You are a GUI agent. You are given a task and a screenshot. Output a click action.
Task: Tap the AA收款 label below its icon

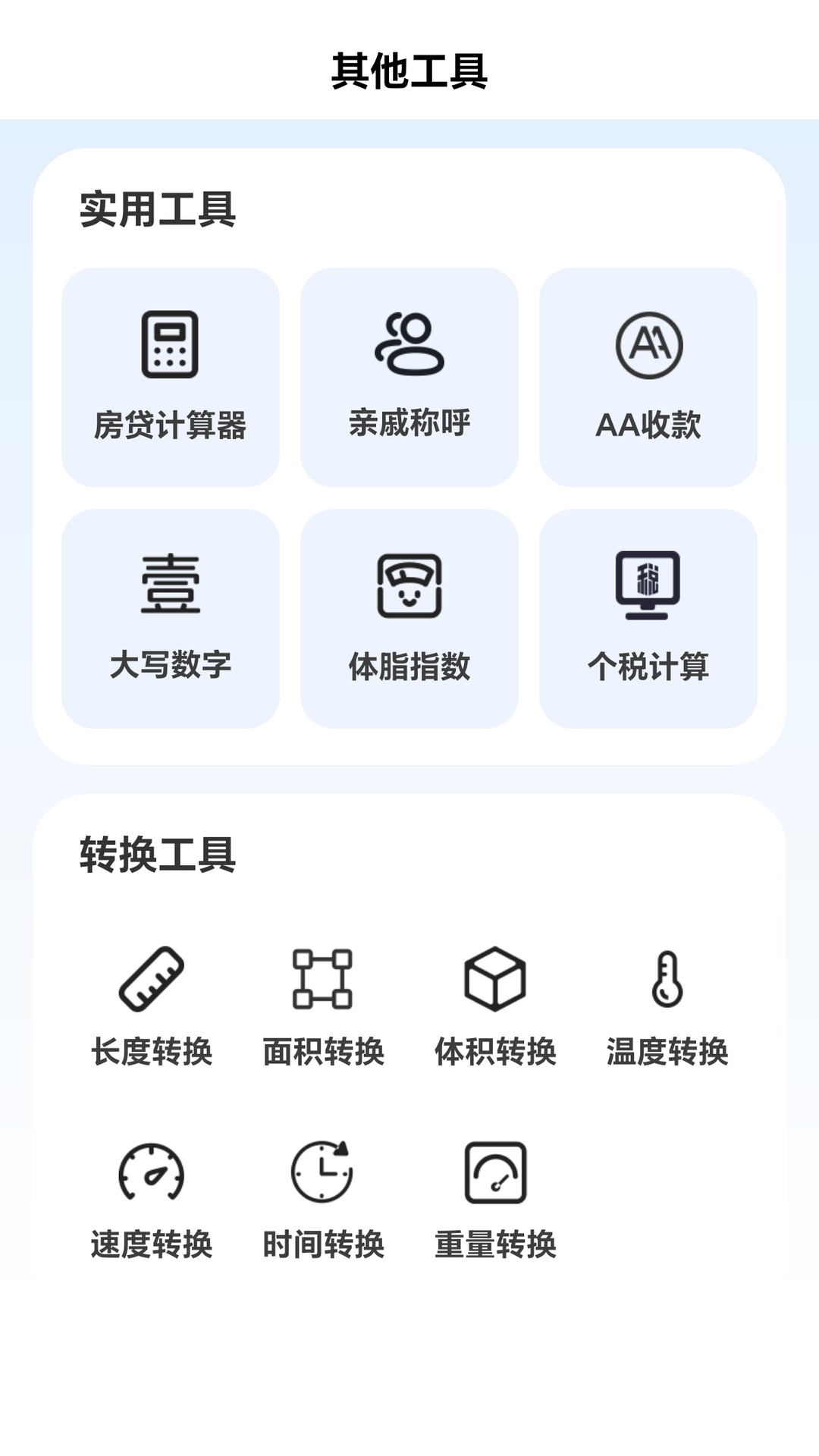click(648, 425)
